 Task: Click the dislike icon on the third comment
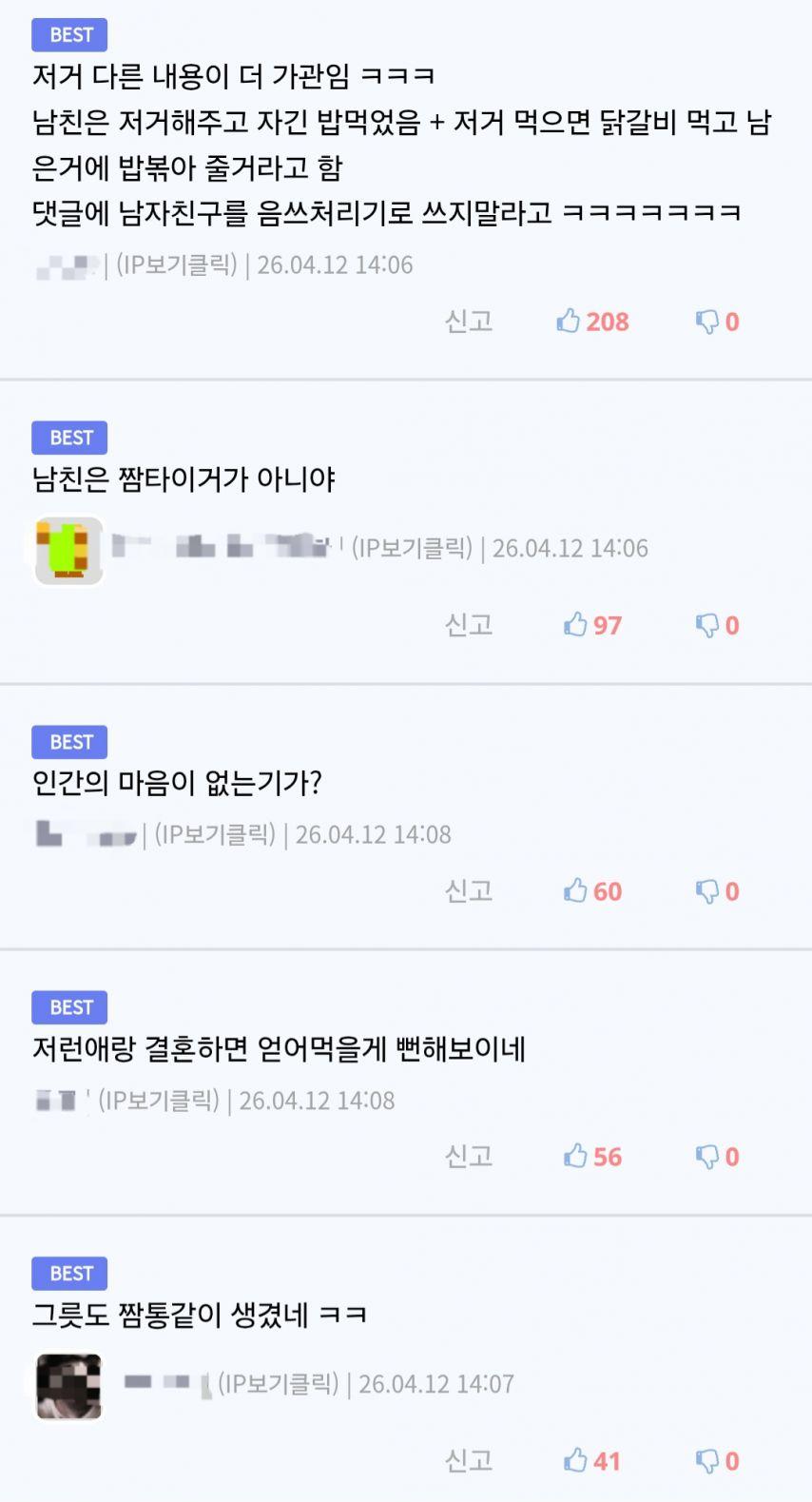(706, 891)
